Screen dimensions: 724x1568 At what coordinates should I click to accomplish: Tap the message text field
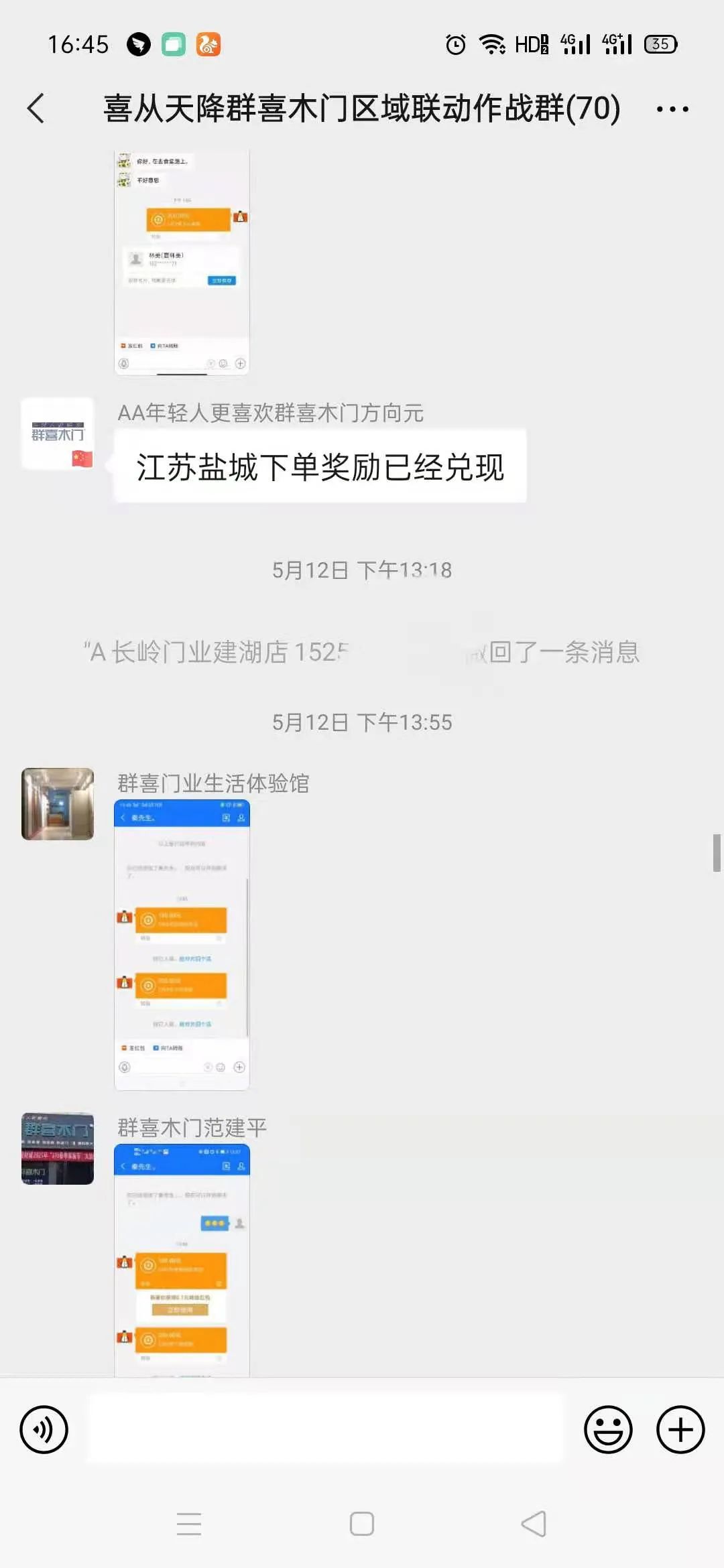point(327,1429)
